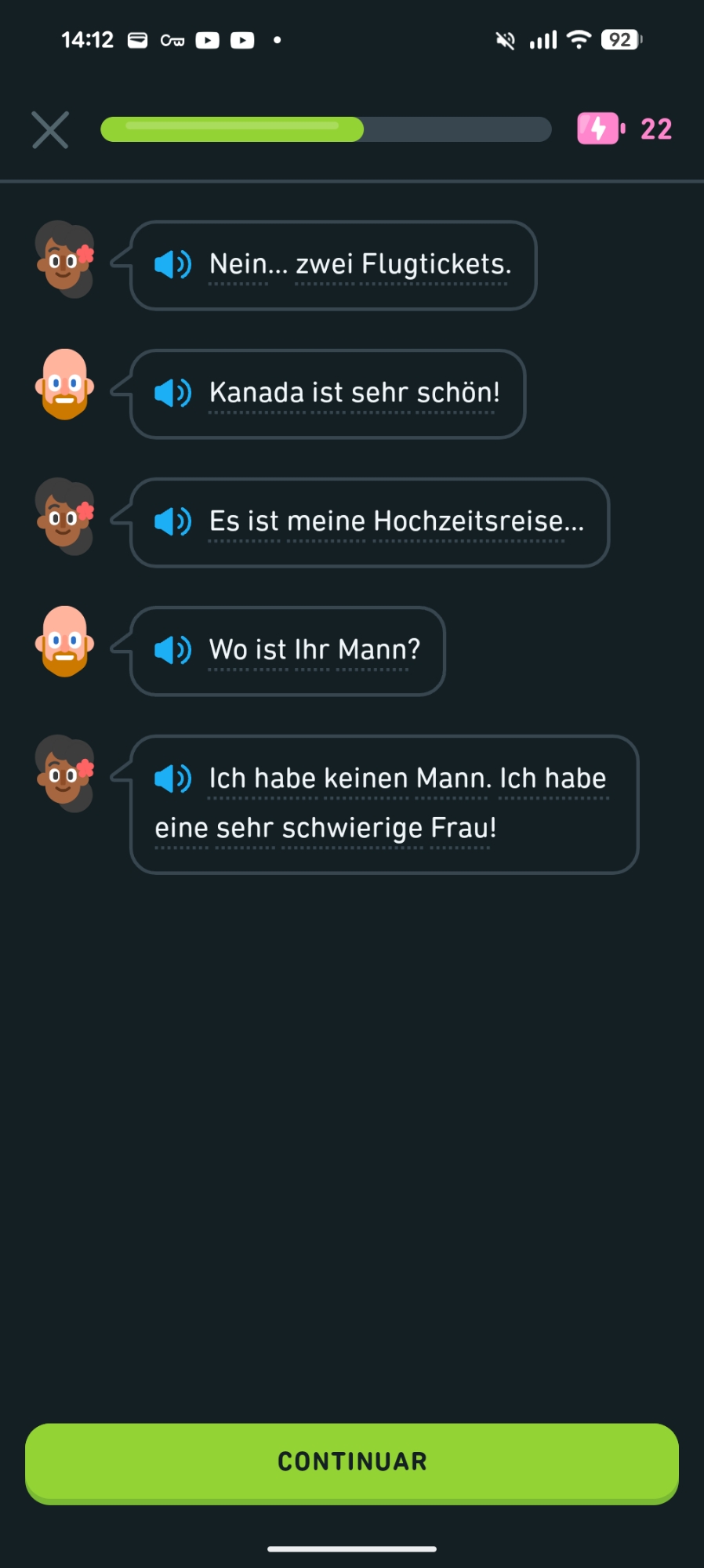Play audio for 'Nein... zwei Flugtickets.'
704x1568 pixels.
coord(172,265)
